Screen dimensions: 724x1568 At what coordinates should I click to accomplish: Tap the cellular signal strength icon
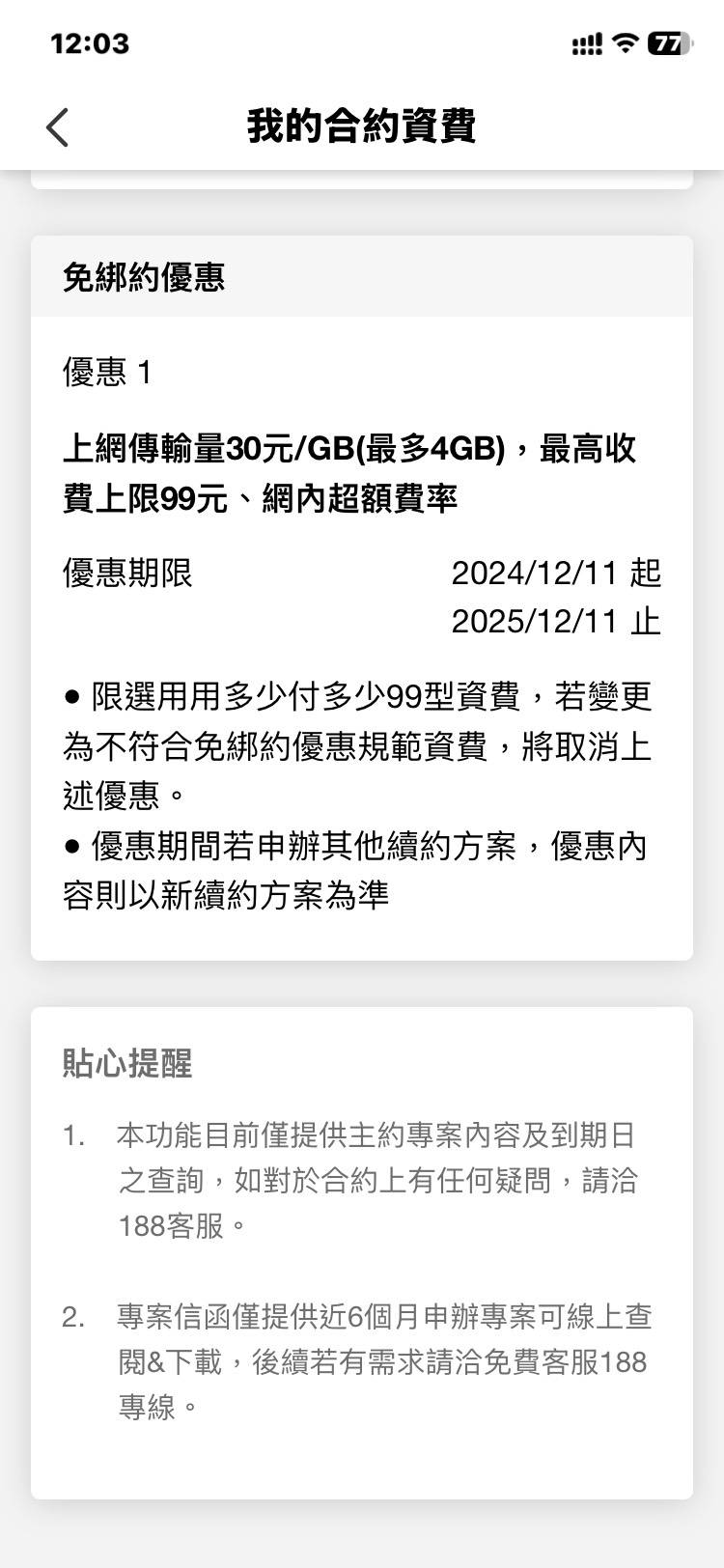click(586, 42)
